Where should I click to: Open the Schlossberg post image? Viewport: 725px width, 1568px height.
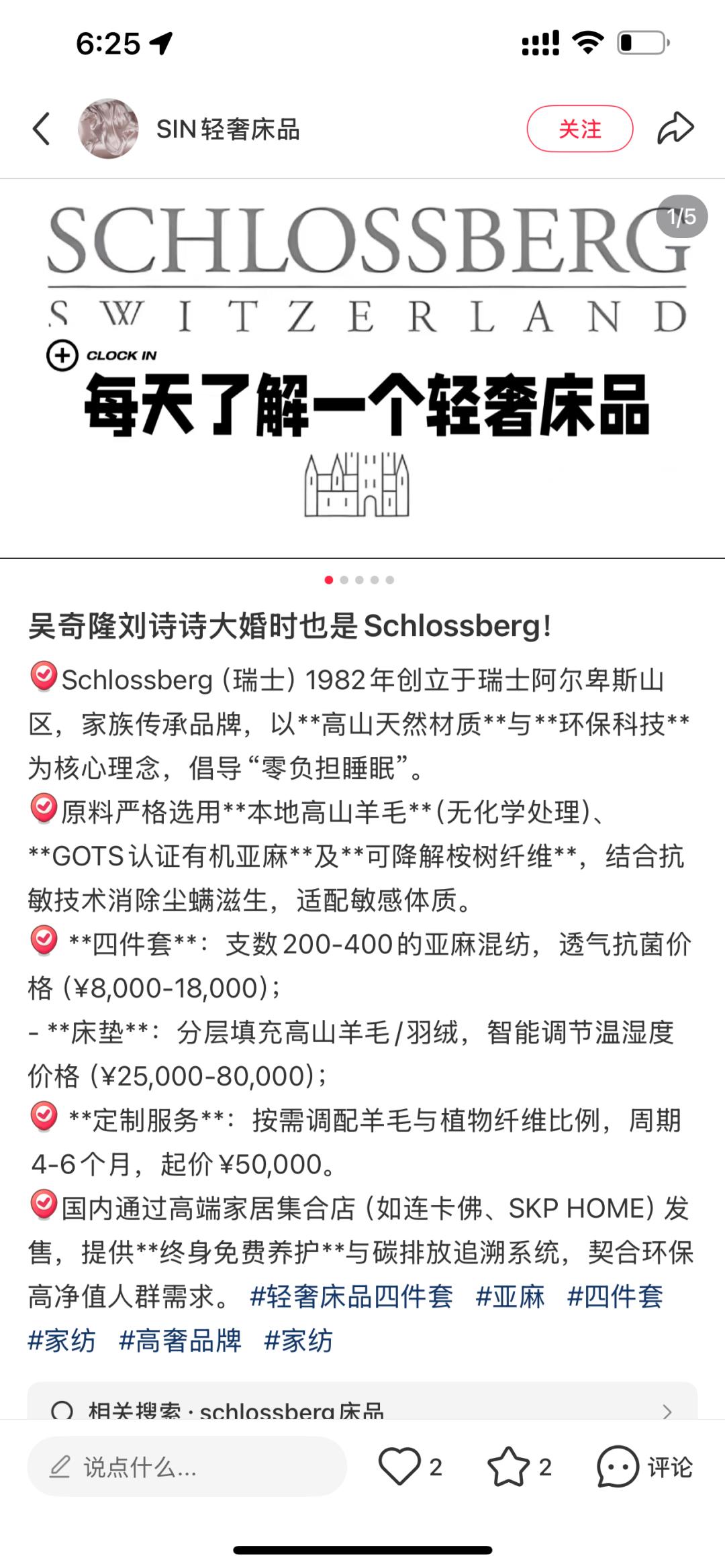362,368
